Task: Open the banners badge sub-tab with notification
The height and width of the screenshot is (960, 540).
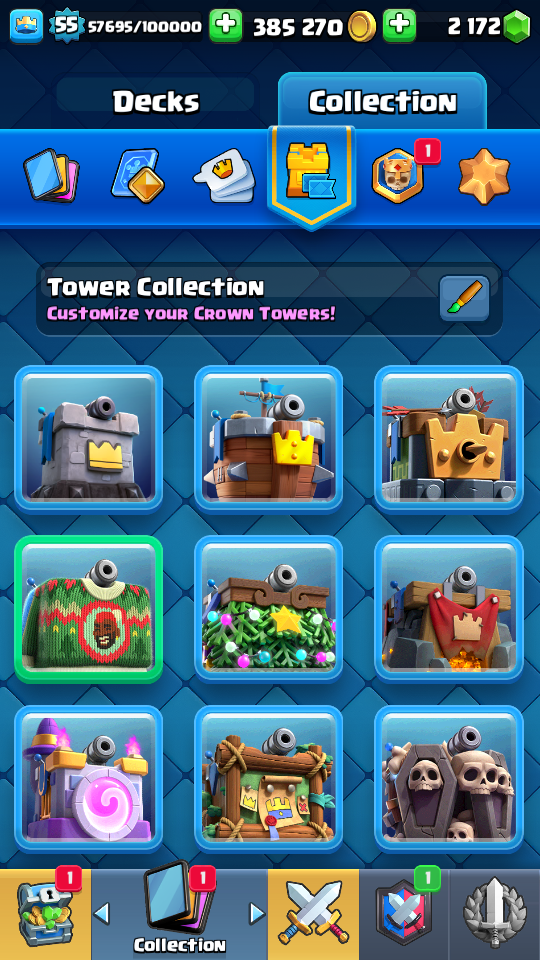Action: pos(399,176)
